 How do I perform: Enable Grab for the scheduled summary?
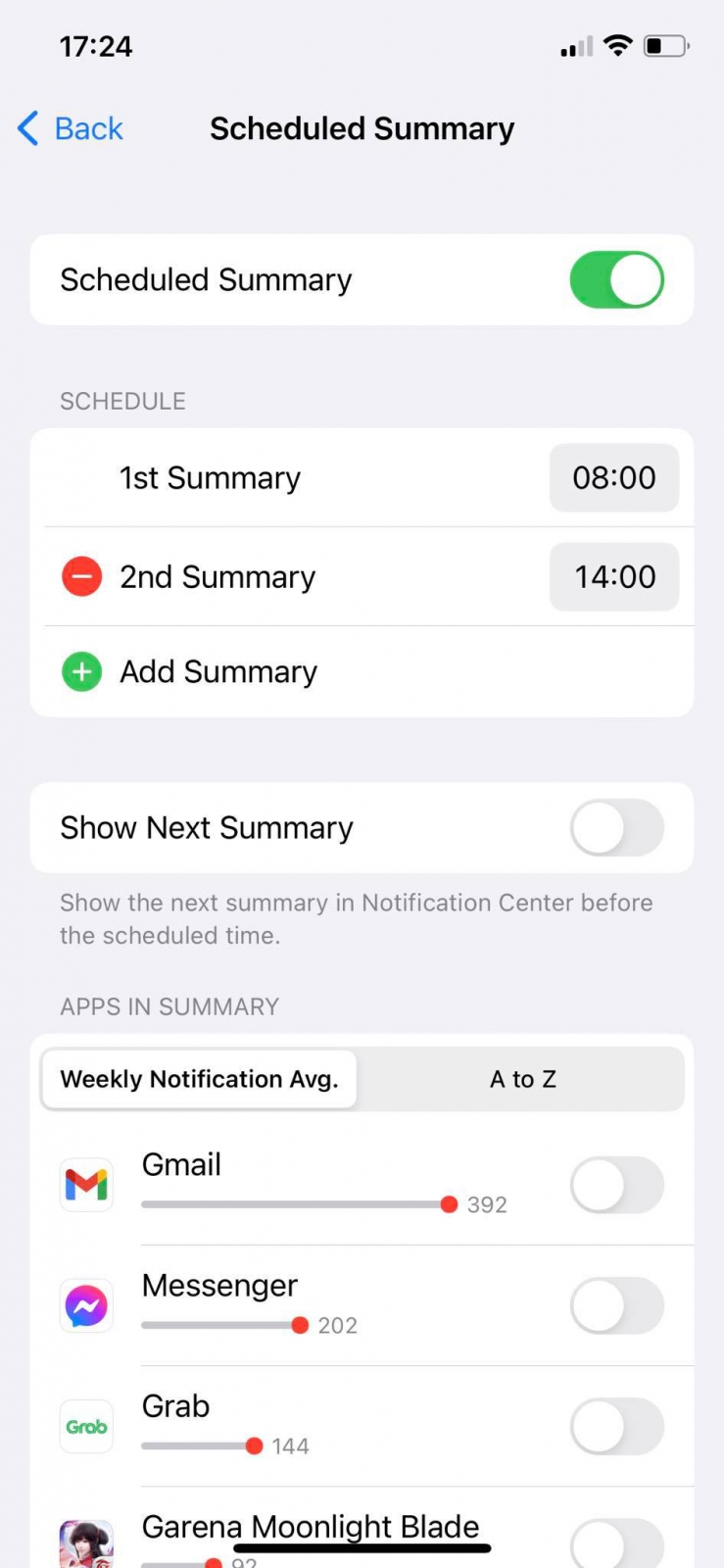pyautogui.click(x=616, y=1426)
